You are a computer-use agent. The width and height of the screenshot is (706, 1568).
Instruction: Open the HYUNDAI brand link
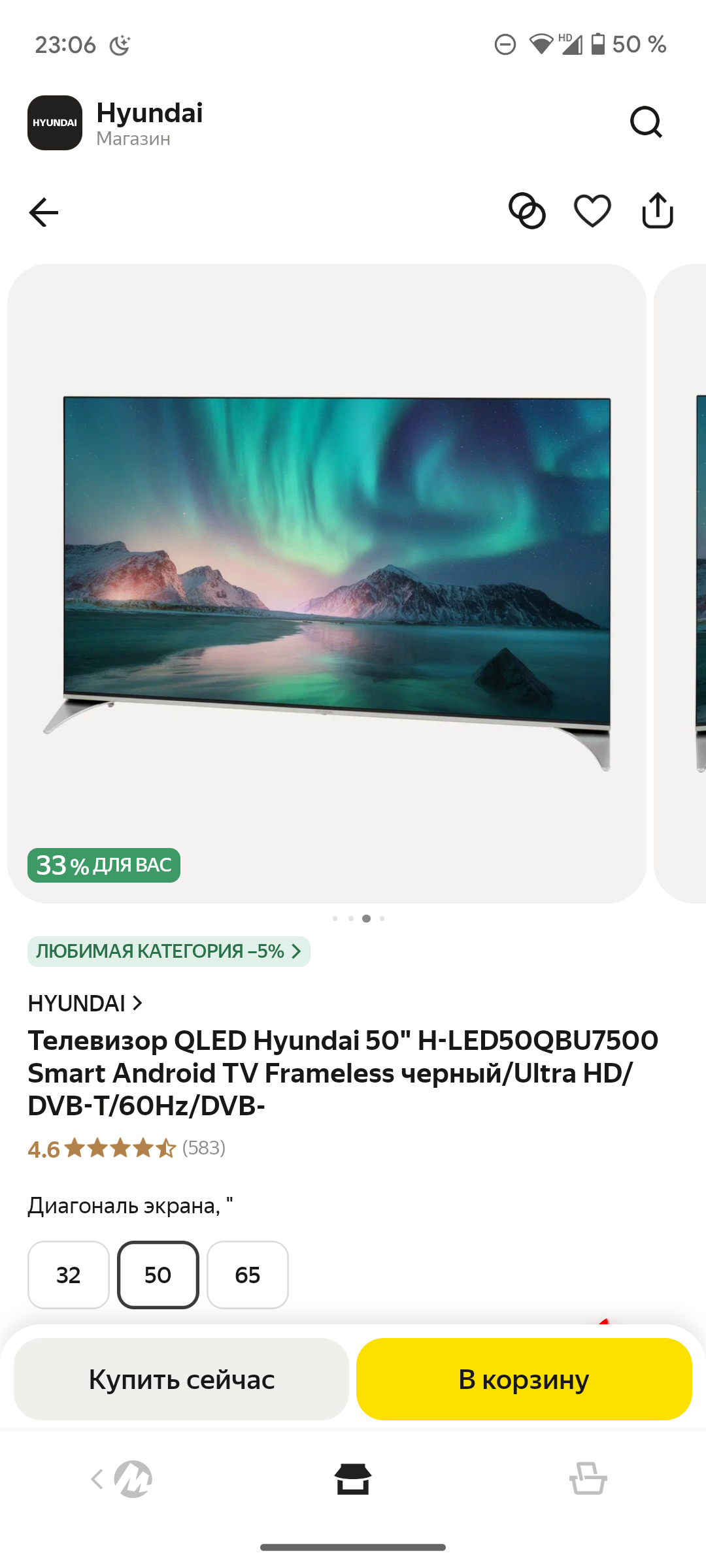[x=85, y=1004]
